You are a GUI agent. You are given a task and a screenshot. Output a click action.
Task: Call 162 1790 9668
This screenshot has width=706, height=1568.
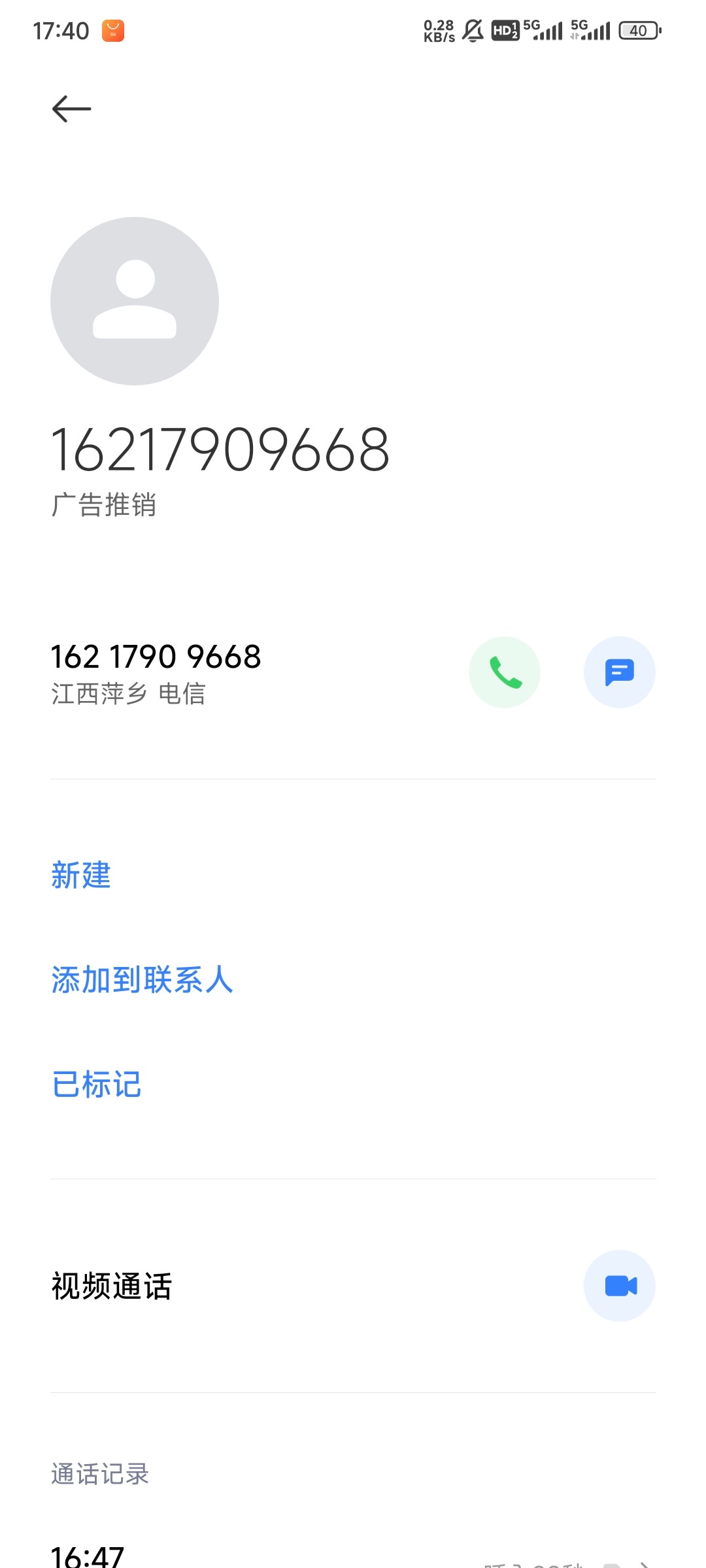click(504, 672)
